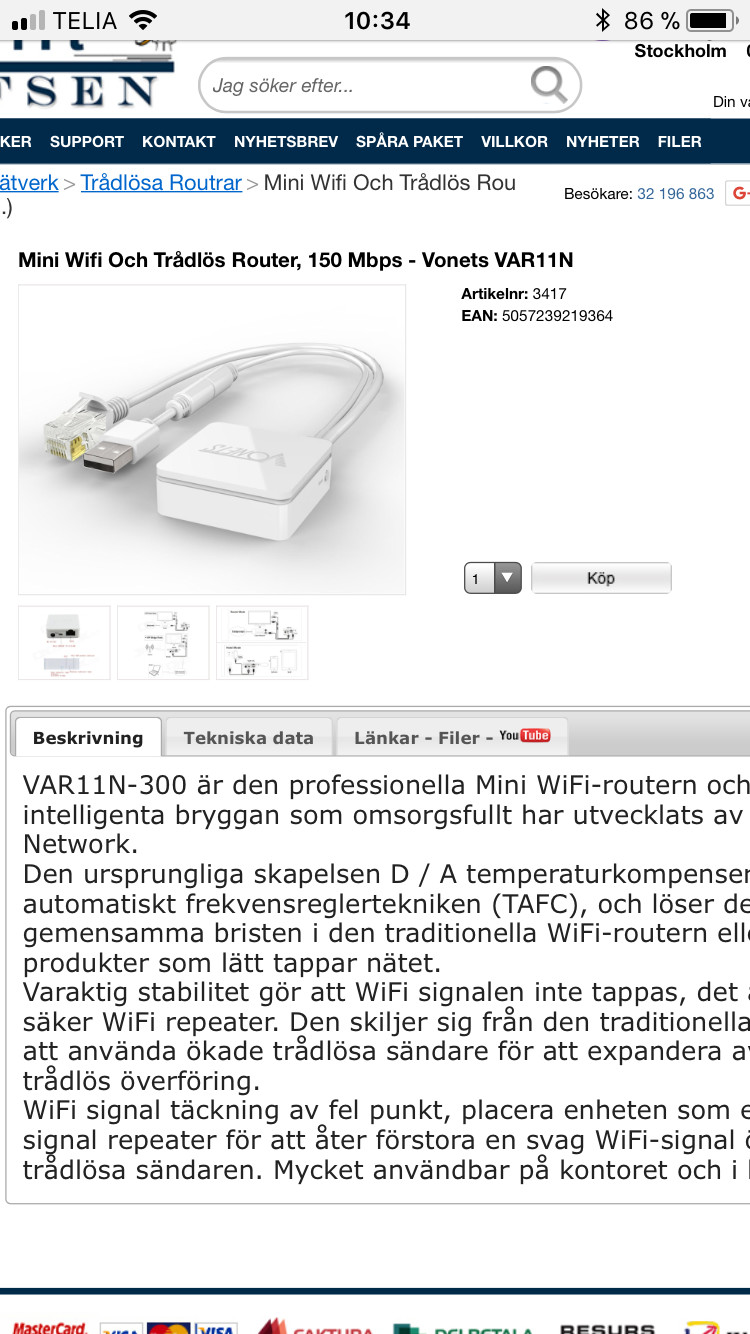The height and width of the screenshot is (1334, 750).
Task: Tap the main router product image
Action: pos(212,440)
